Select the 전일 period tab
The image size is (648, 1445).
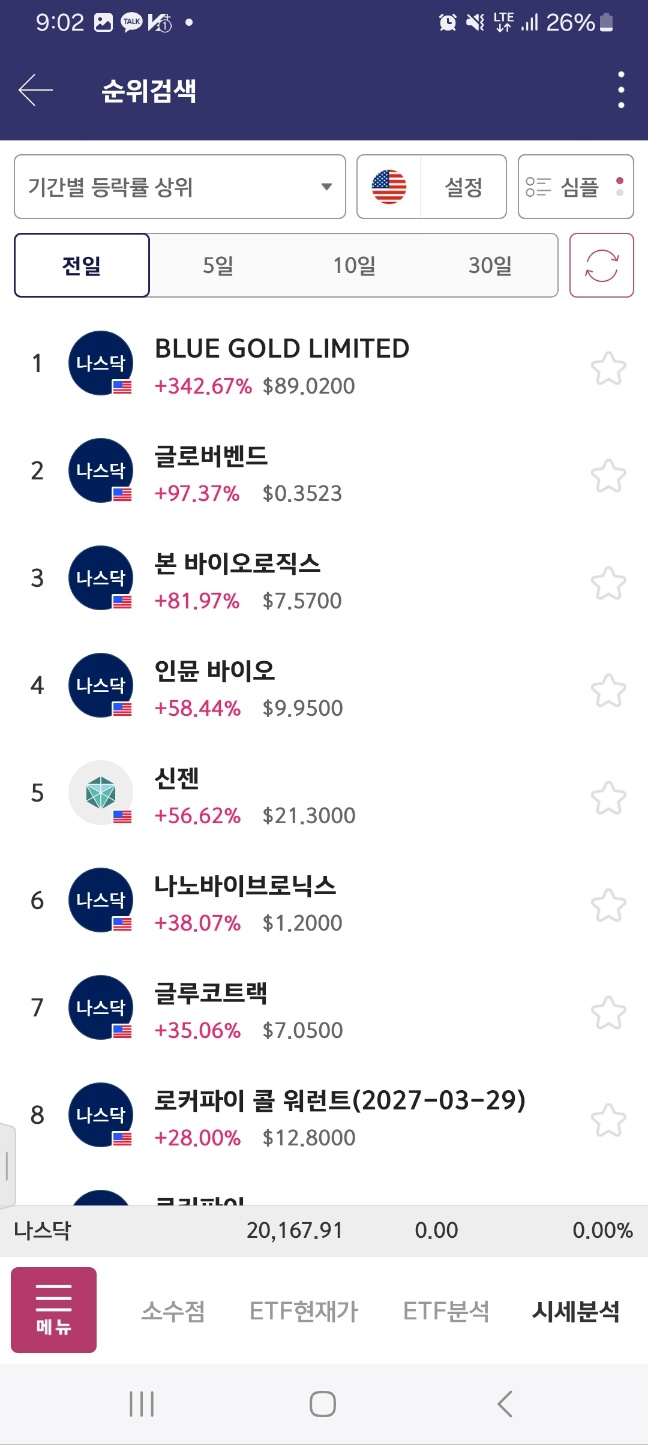[82, 266]
